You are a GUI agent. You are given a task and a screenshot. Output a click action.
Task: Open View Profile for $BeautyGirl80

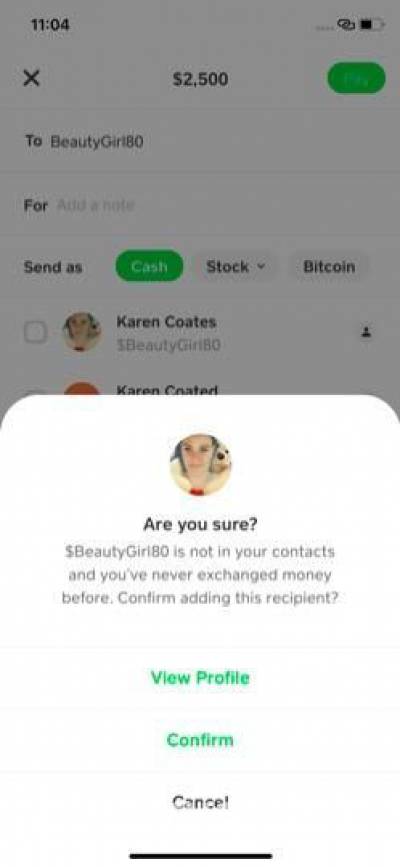pyautogui.click(x=200, y=678)
